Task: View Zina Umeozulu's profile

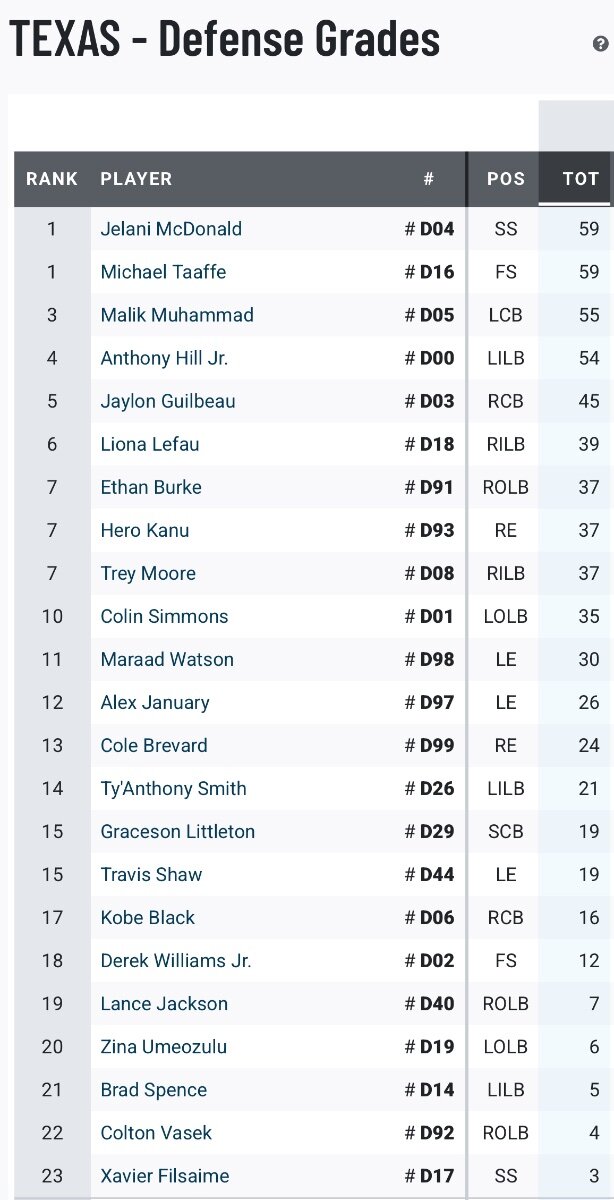Action: coord(164,1046)
